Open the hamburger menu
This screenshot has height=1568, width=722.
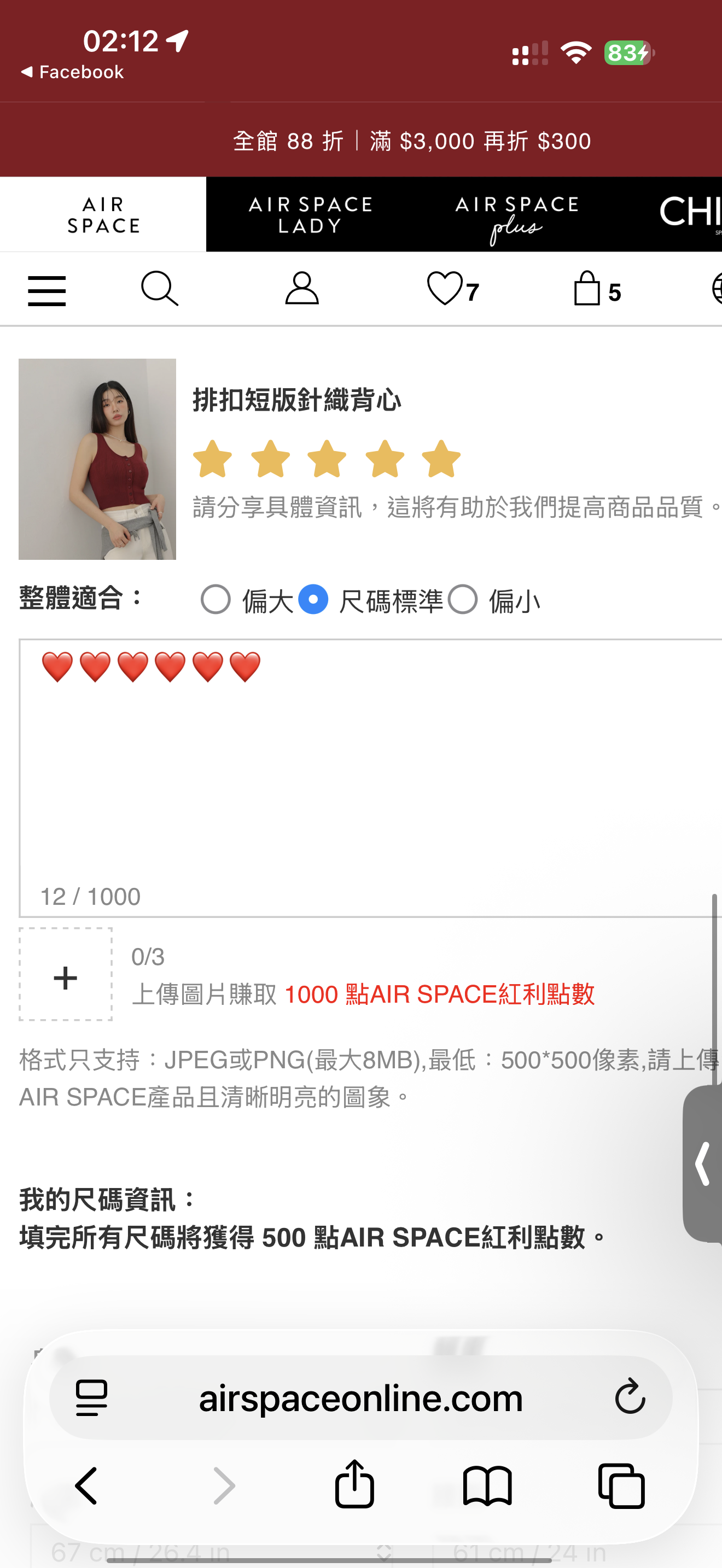point(47,290)
